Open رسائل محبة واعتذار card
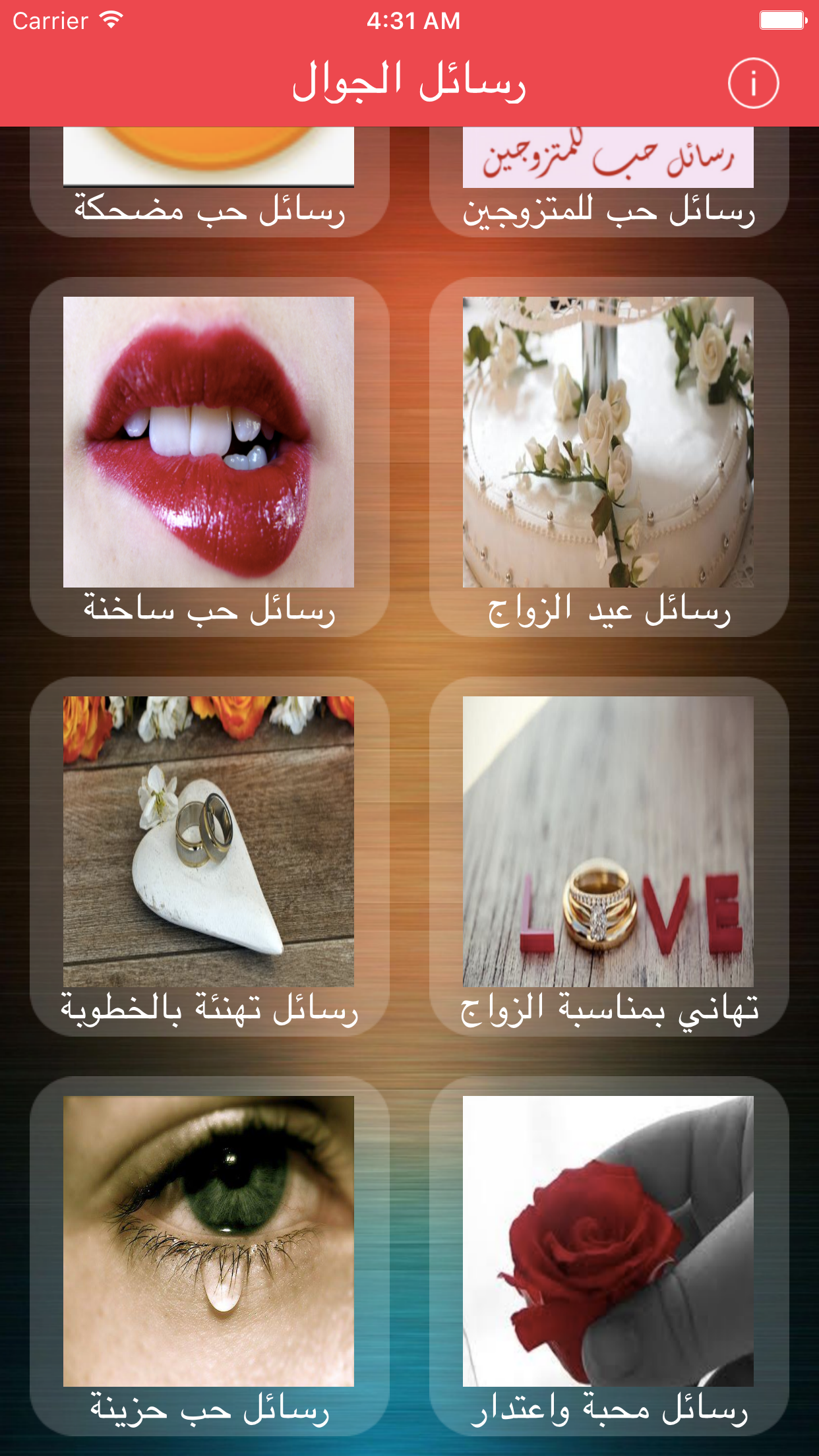The image size is (819, 1456). [609, 1255]
